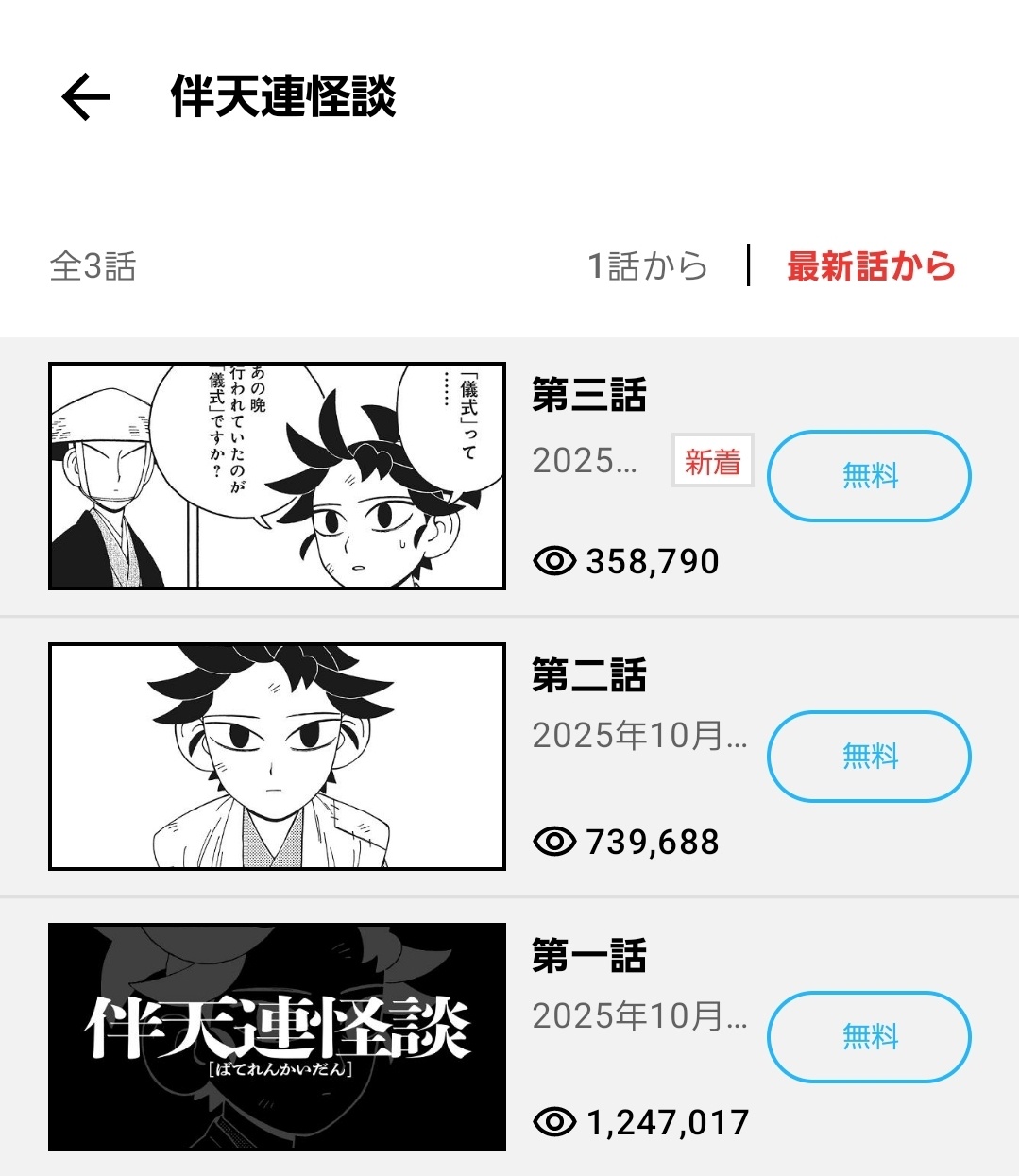Open the 第一話 title thumbnail
This screenshot has width=1019, height=1176.
(x=277, y=1037)
